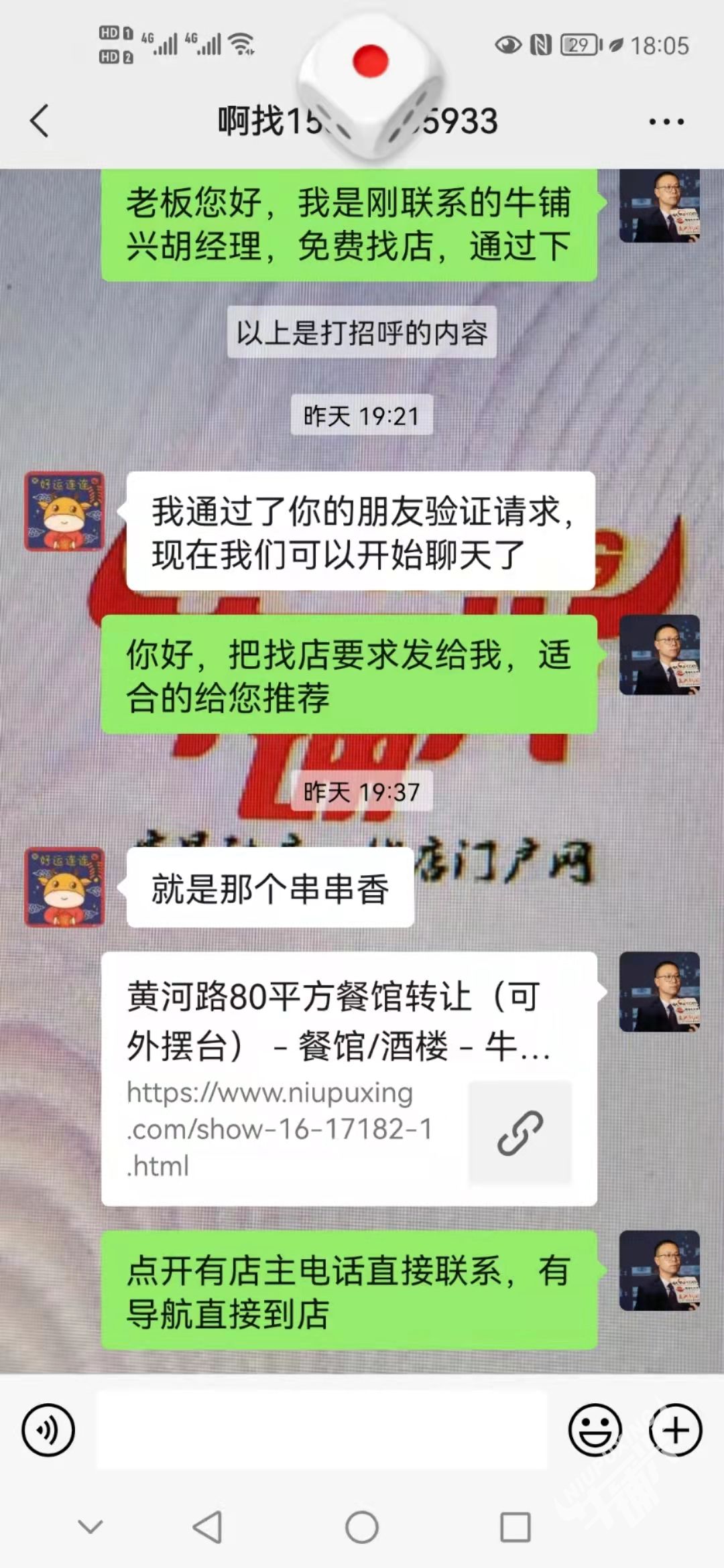
Task: Open recent apps from navigation bar
Action: tap(515, 1528)
